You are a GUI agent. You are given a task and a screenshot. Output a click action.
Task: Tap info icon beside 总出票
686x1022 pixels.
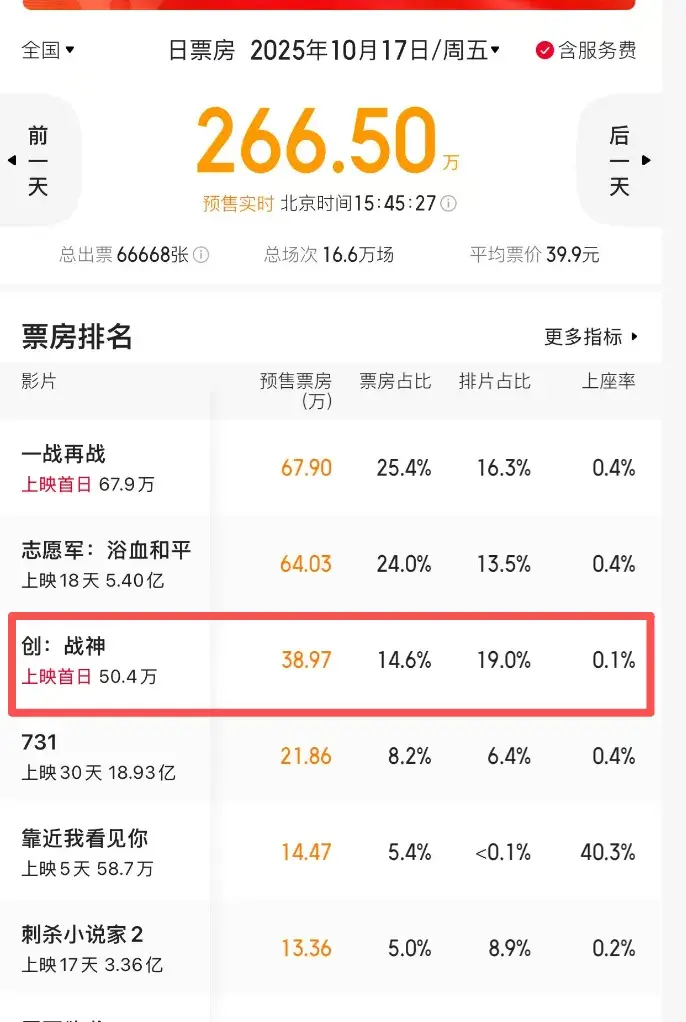click(x=201, y=255)
